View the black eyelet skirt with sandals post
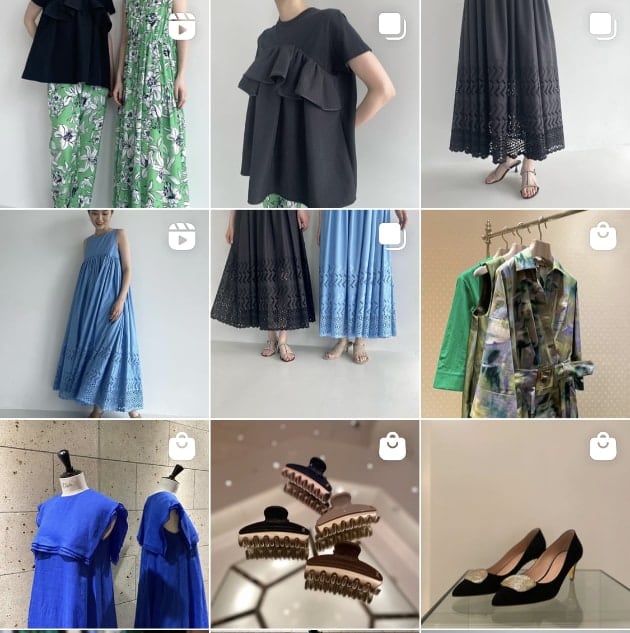The height and width of the screenshot is (633, 630). click(524, 103)
